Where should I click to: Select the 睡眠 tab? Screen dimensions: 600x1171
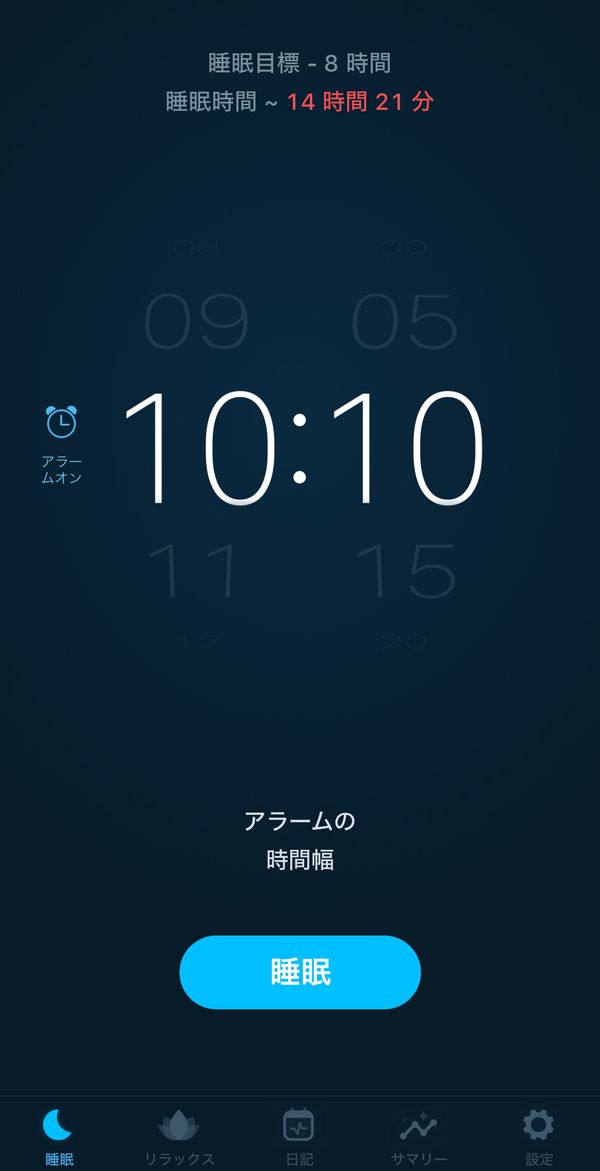(59, 1137)
